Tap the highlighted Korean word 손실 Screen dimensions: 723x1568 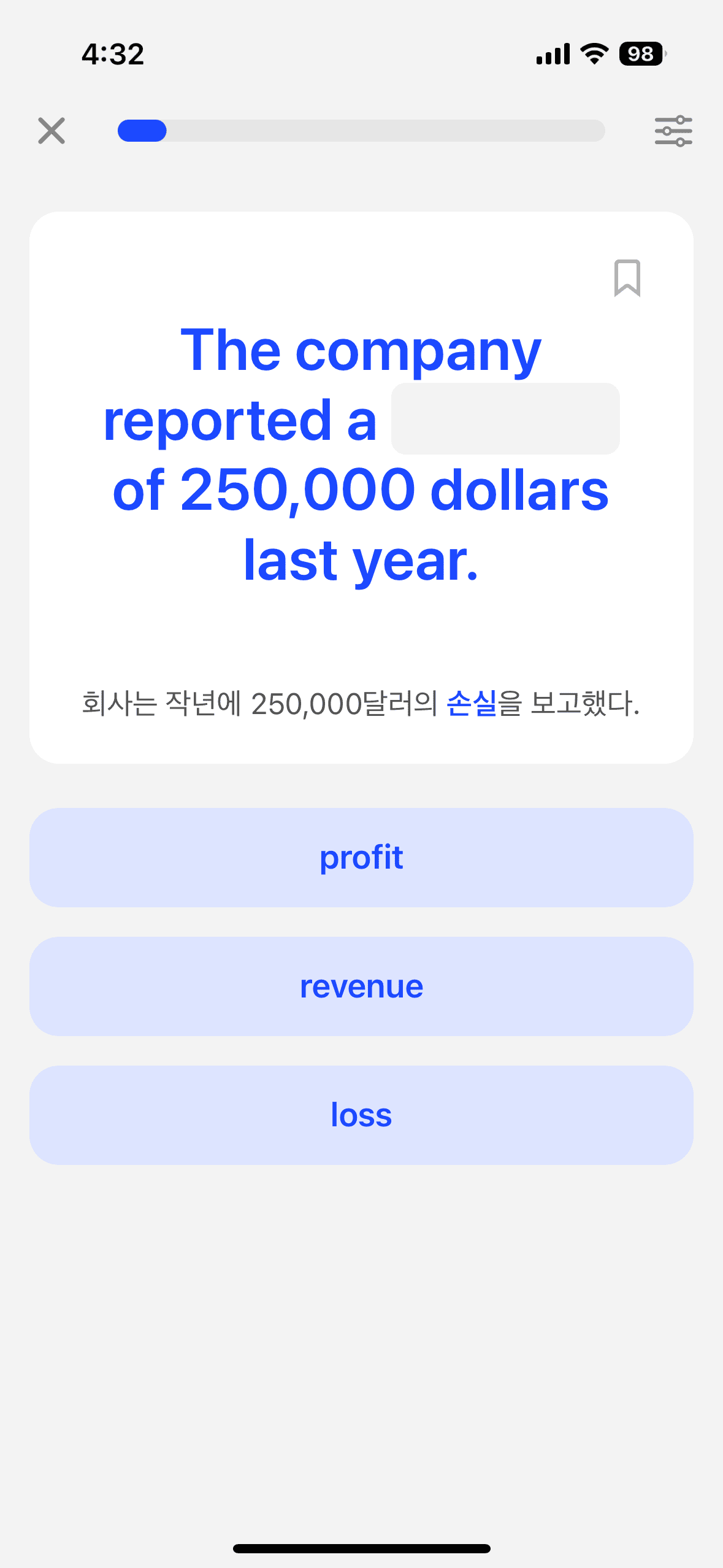[470, 707]
